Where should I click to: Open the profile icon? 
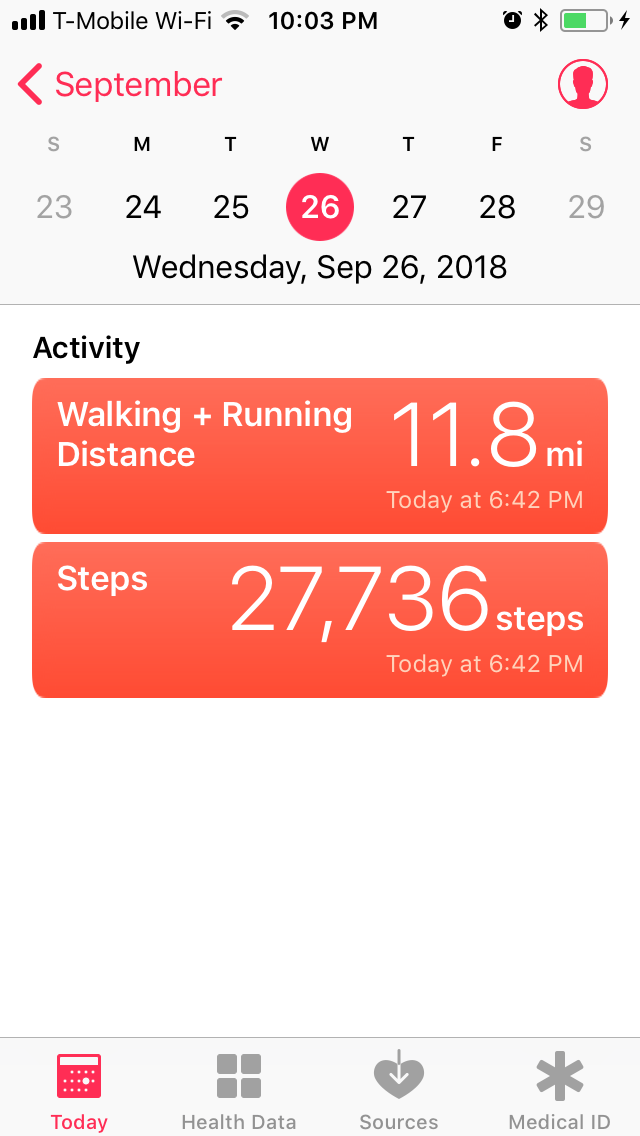tap(583, 85)
